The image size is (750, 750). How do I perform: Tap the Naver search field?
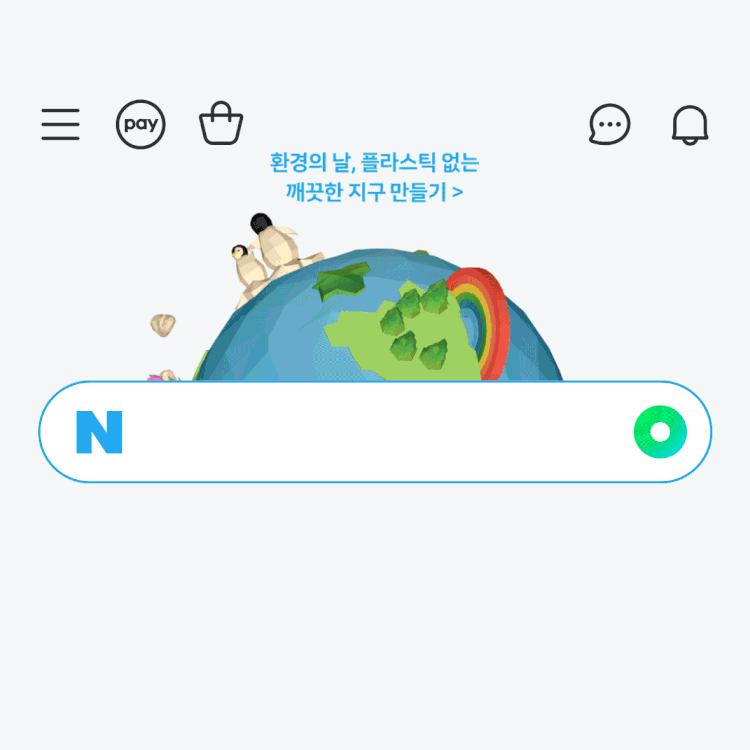coord(375,432)
